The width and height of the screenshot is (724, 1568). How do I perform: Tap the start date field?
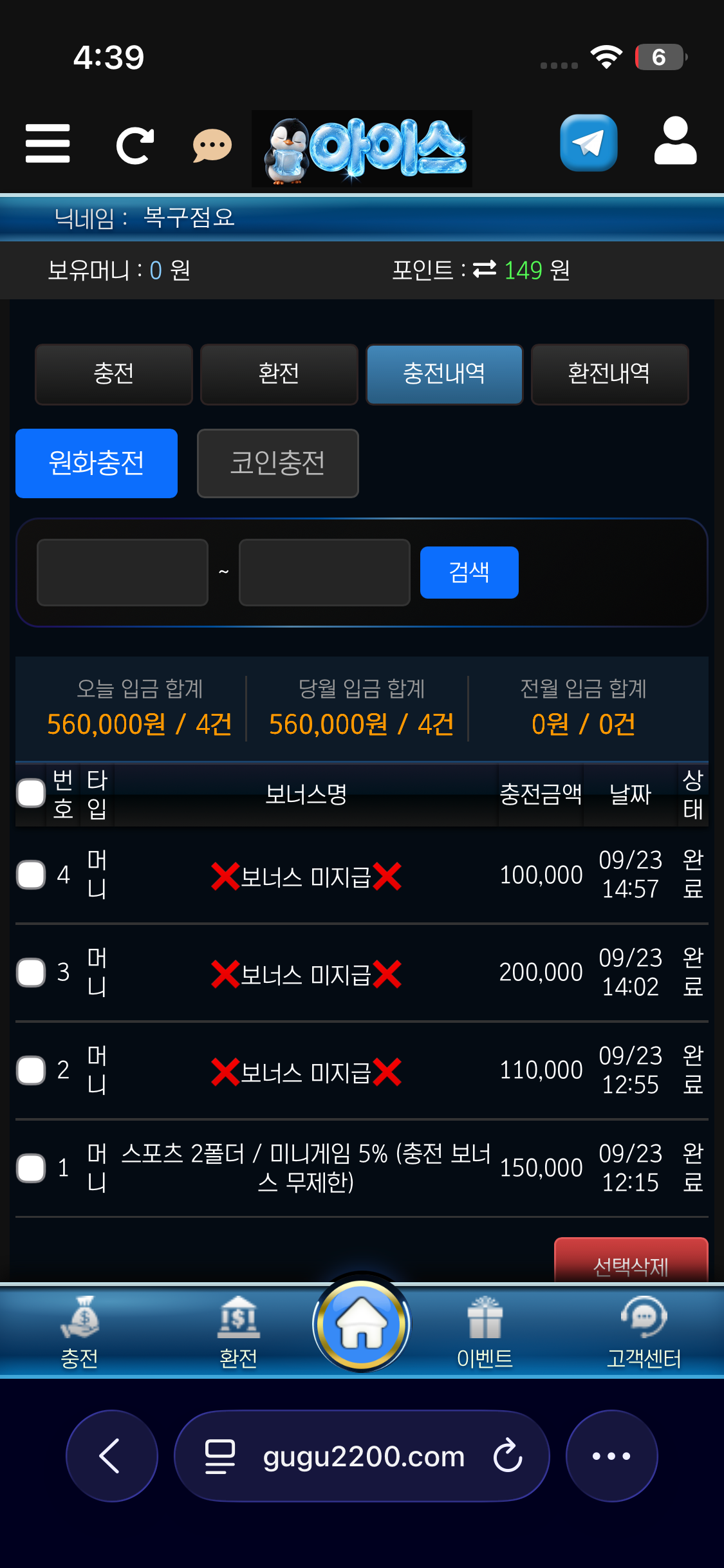pos(122,572)
